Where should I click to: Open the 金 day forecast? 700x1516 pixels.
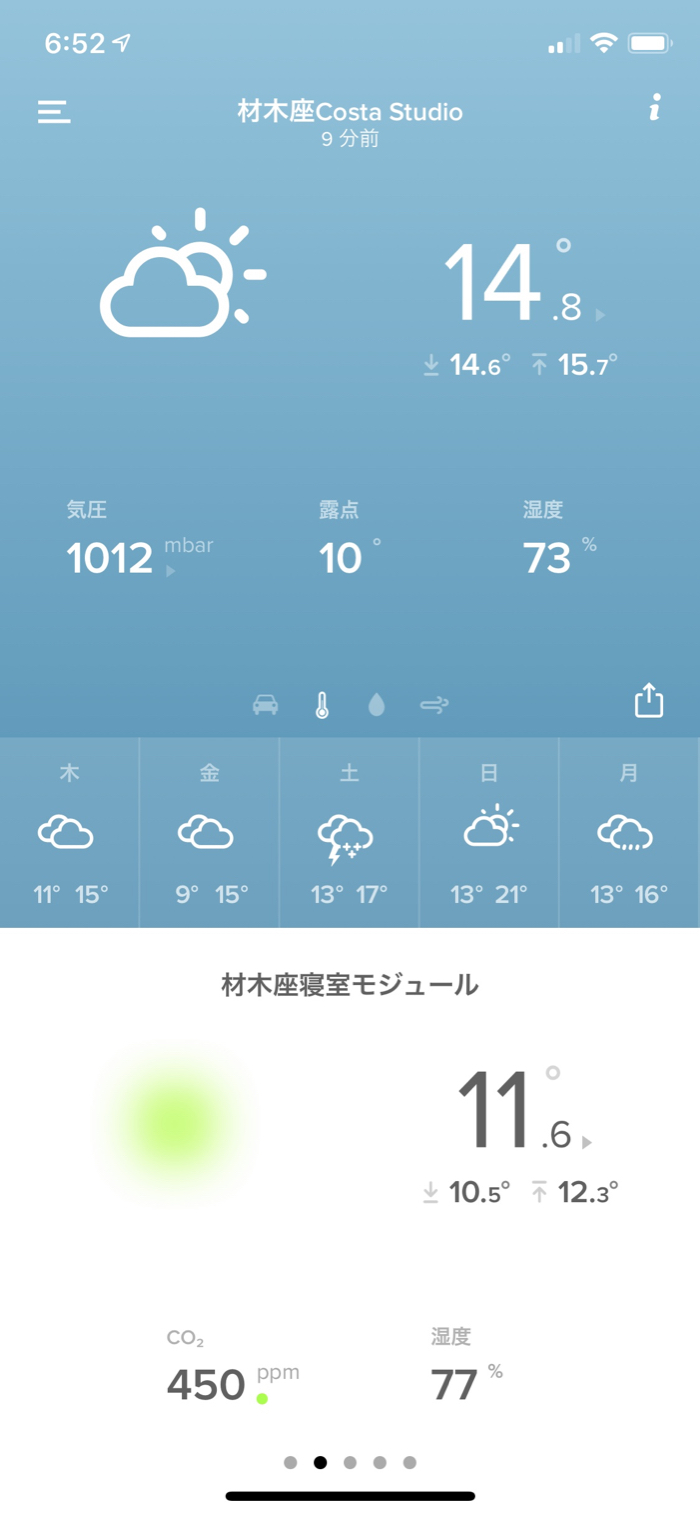click(x=209, y=833)
